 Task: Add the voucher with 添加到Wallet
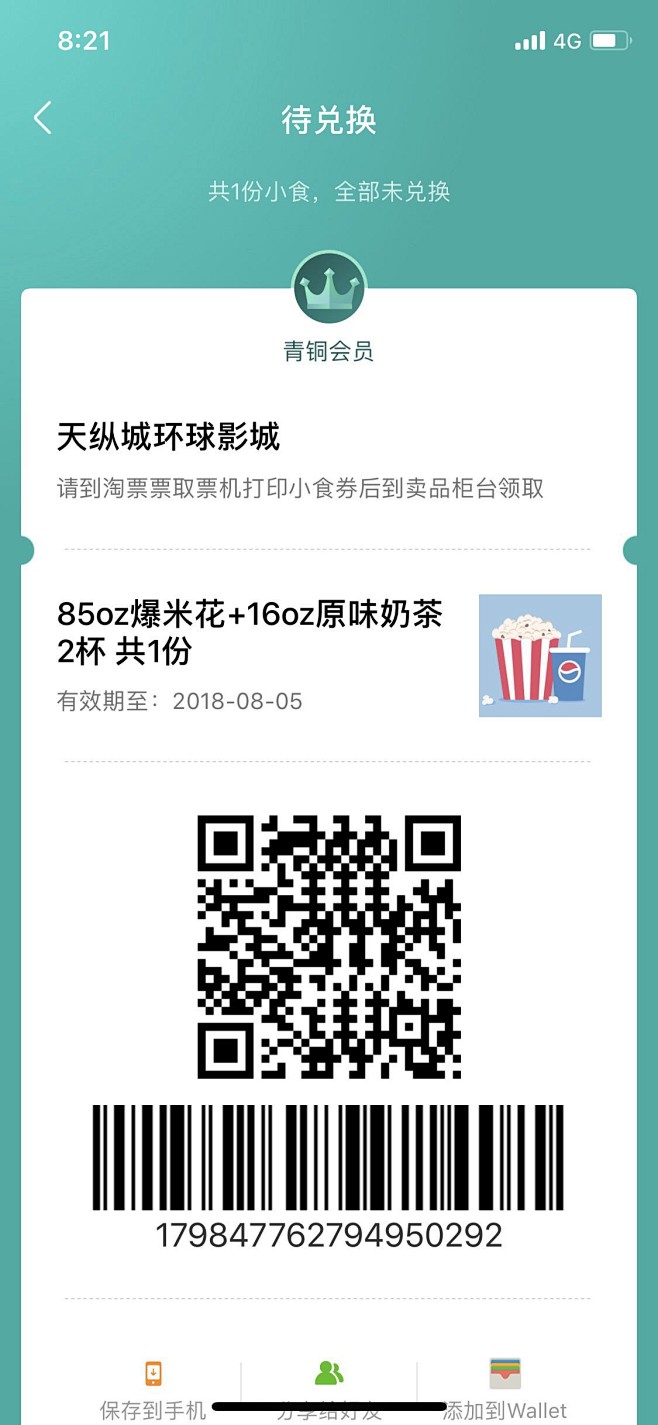coord(505,1389)
